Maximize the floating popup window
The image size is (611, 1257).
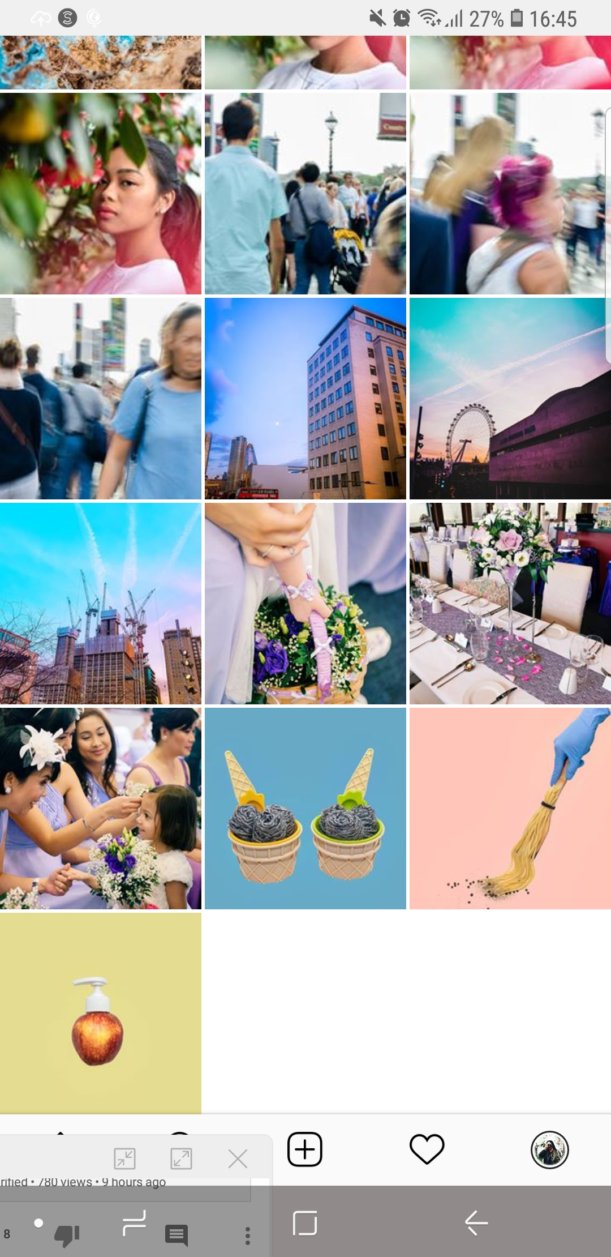click(181, 1159)
